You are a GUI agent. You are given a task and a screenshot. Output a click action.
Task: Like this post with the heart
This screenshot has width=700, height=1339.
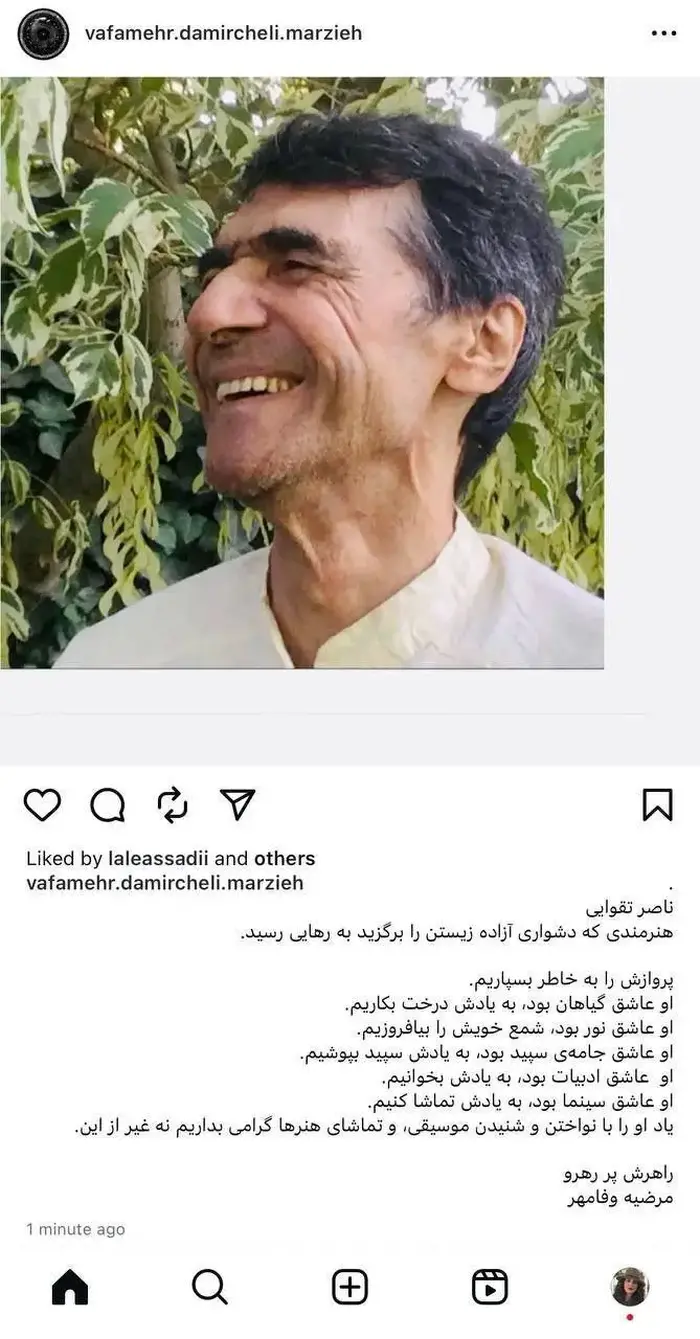pos(42,805)
